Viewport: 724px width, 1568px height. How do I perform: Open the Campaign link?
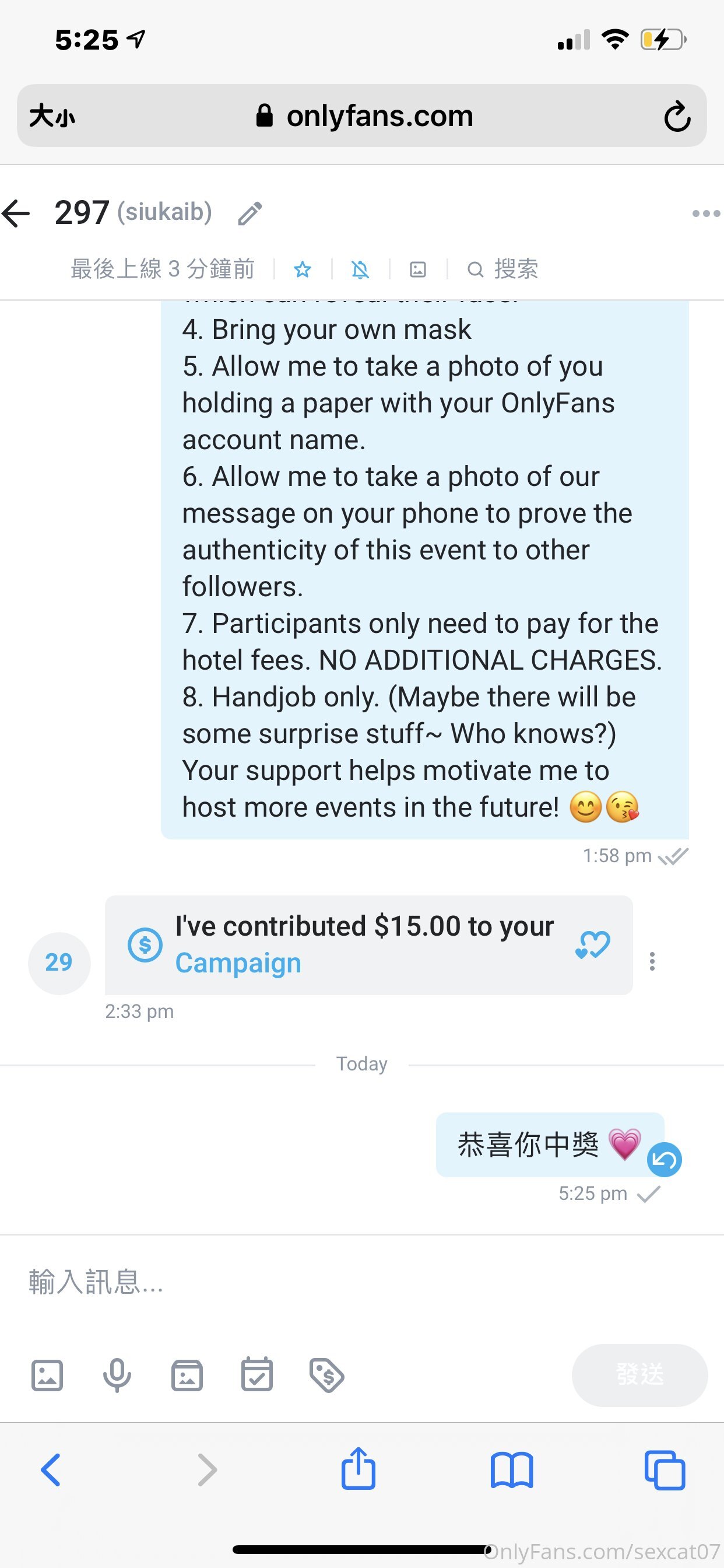pyautogui.click(x=238, y=963)
